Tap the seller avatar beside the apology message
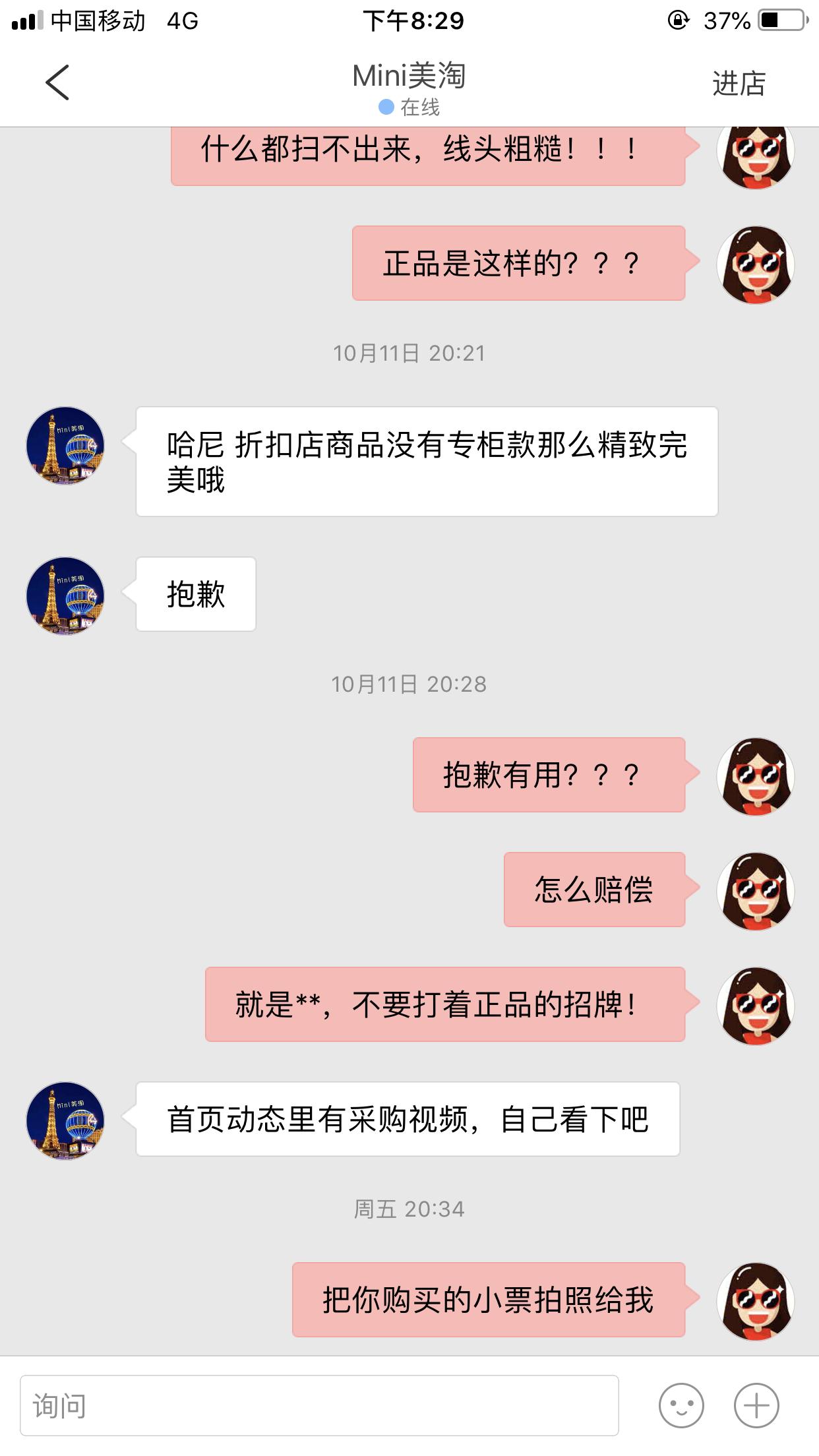Viewport: 819px width, 1456px height. click(65, 593)
